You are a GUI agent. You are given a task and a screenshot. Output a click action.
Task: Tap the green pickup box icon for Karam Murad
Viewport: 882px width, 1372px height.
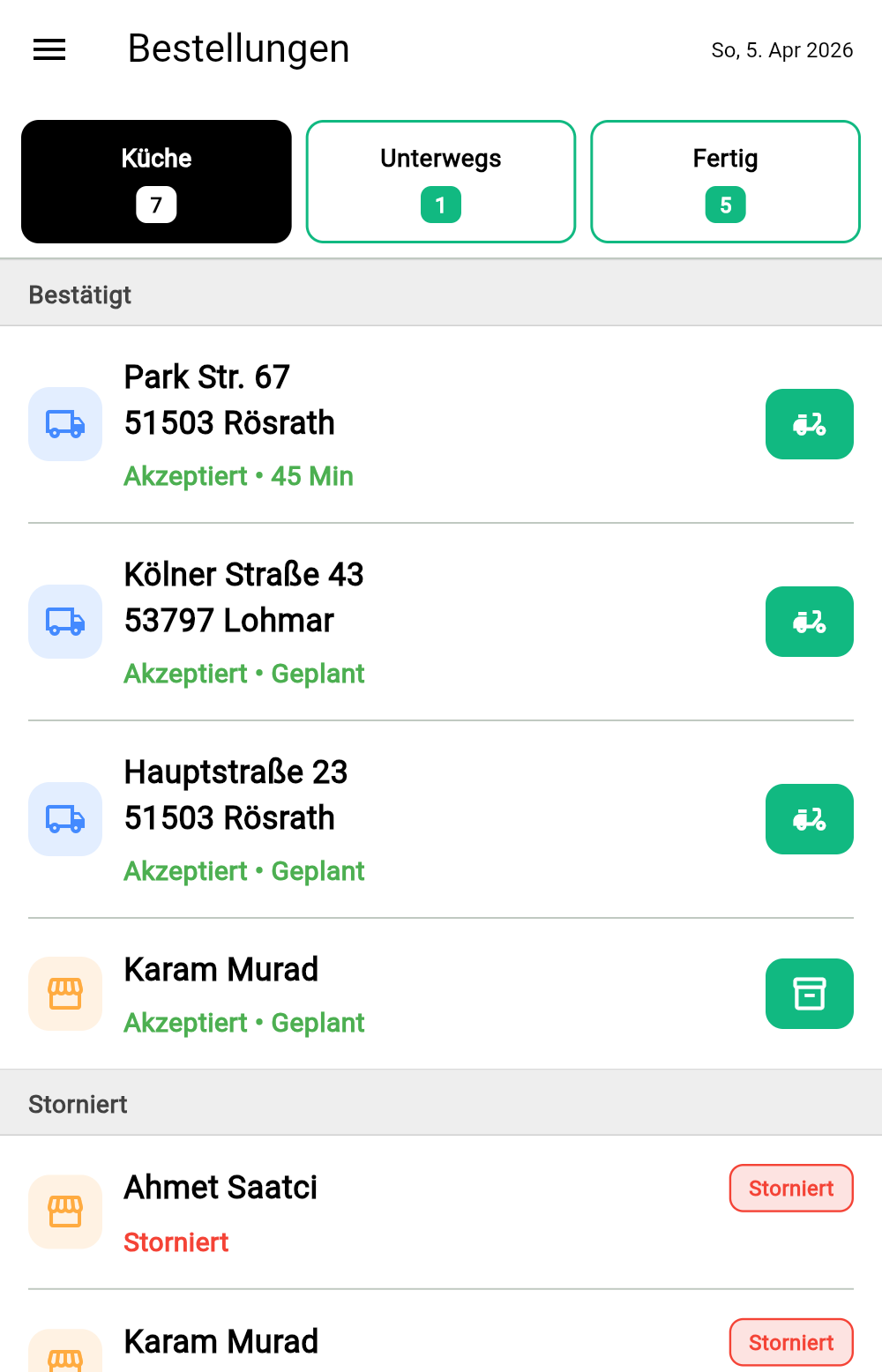tap(809, 994)
